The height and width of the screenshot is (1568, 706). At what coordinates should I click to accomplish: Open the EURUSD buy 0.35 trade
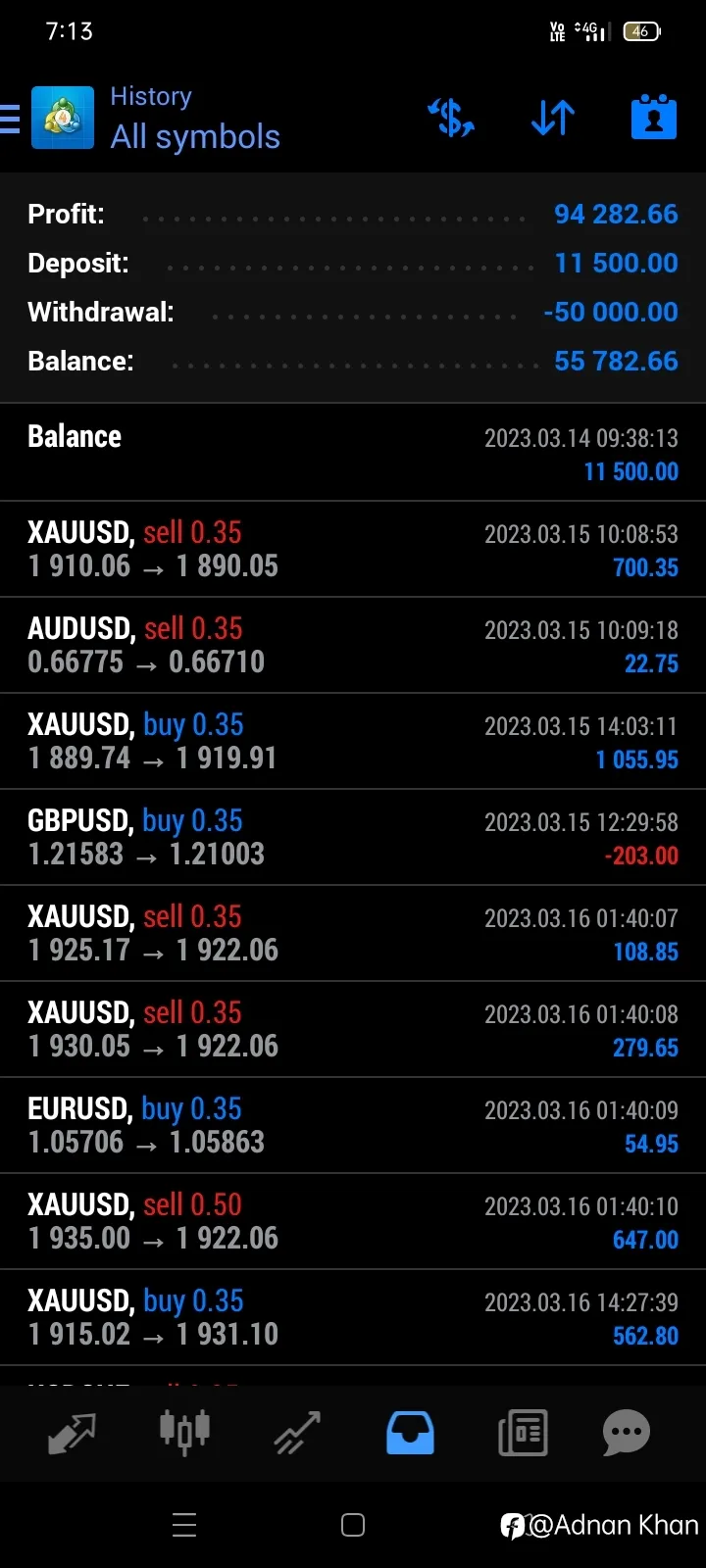pyautogui.click(x=353, y=1125)
